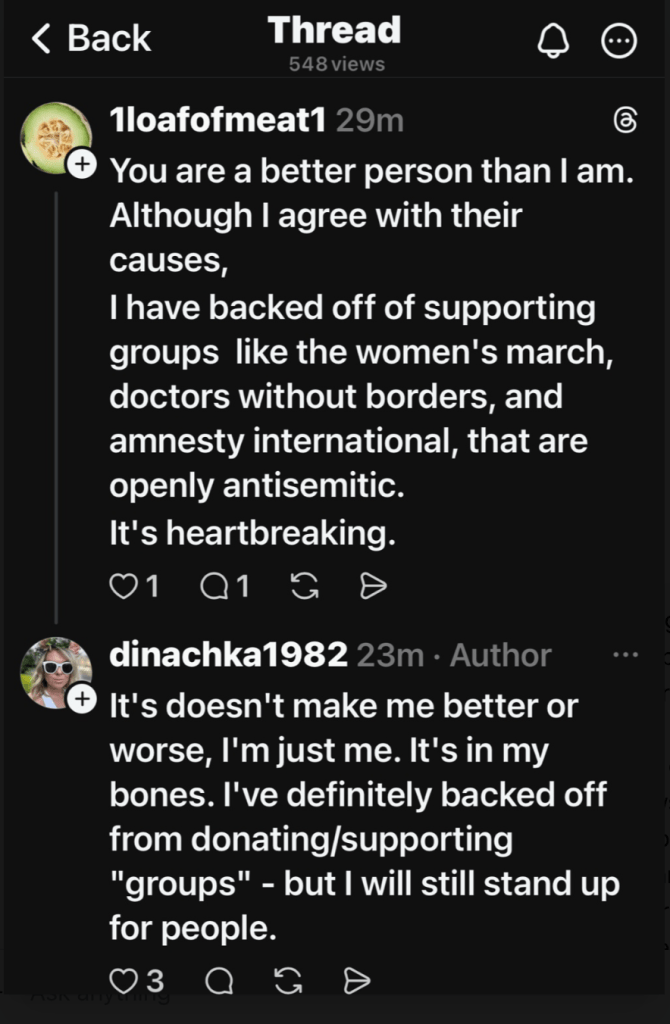Reply to 1loafofmeat1's comment
The height and width of the screenshot is (1024, 670).
click(x=214, y=586)
